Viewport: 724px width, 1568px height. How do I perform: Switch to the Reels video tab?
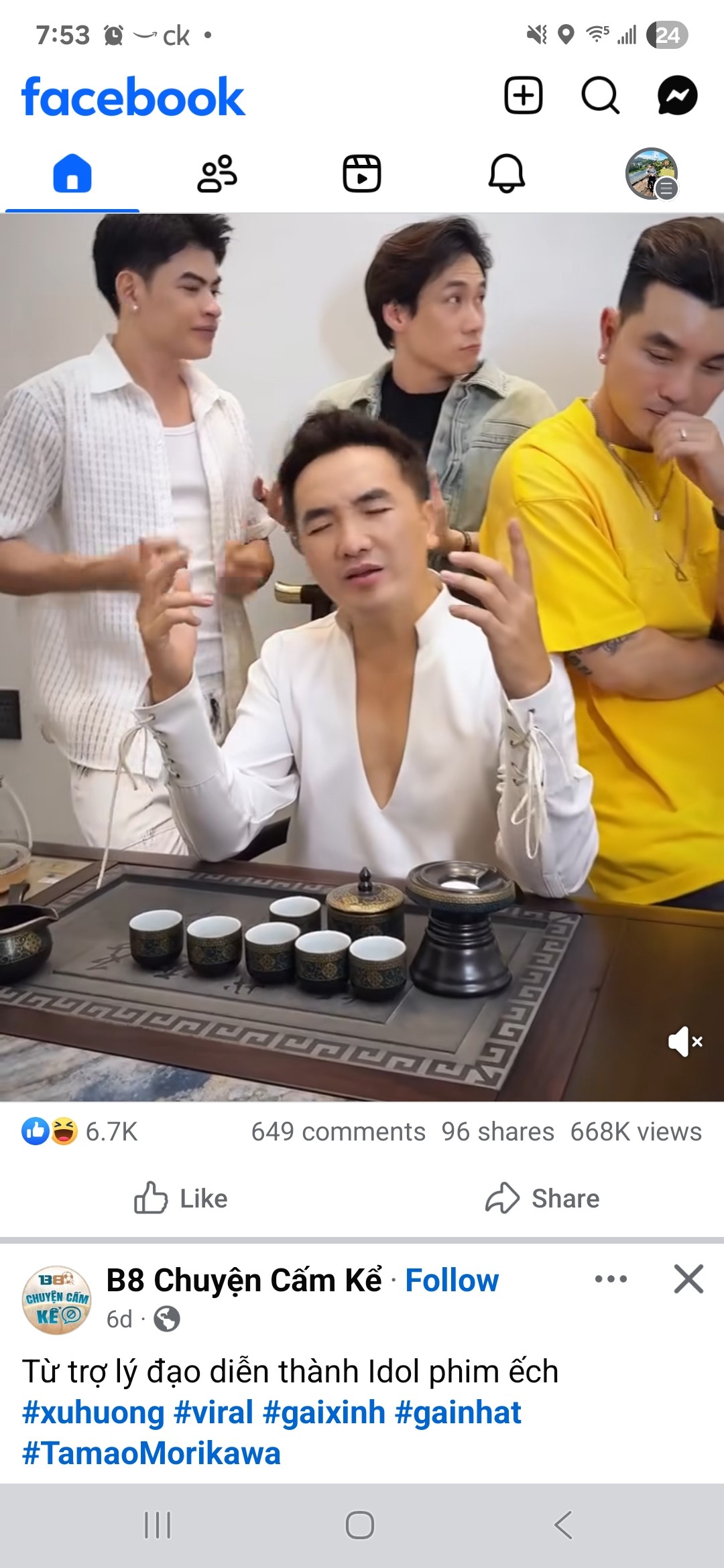pyautogui.click(x=362, y=174)
